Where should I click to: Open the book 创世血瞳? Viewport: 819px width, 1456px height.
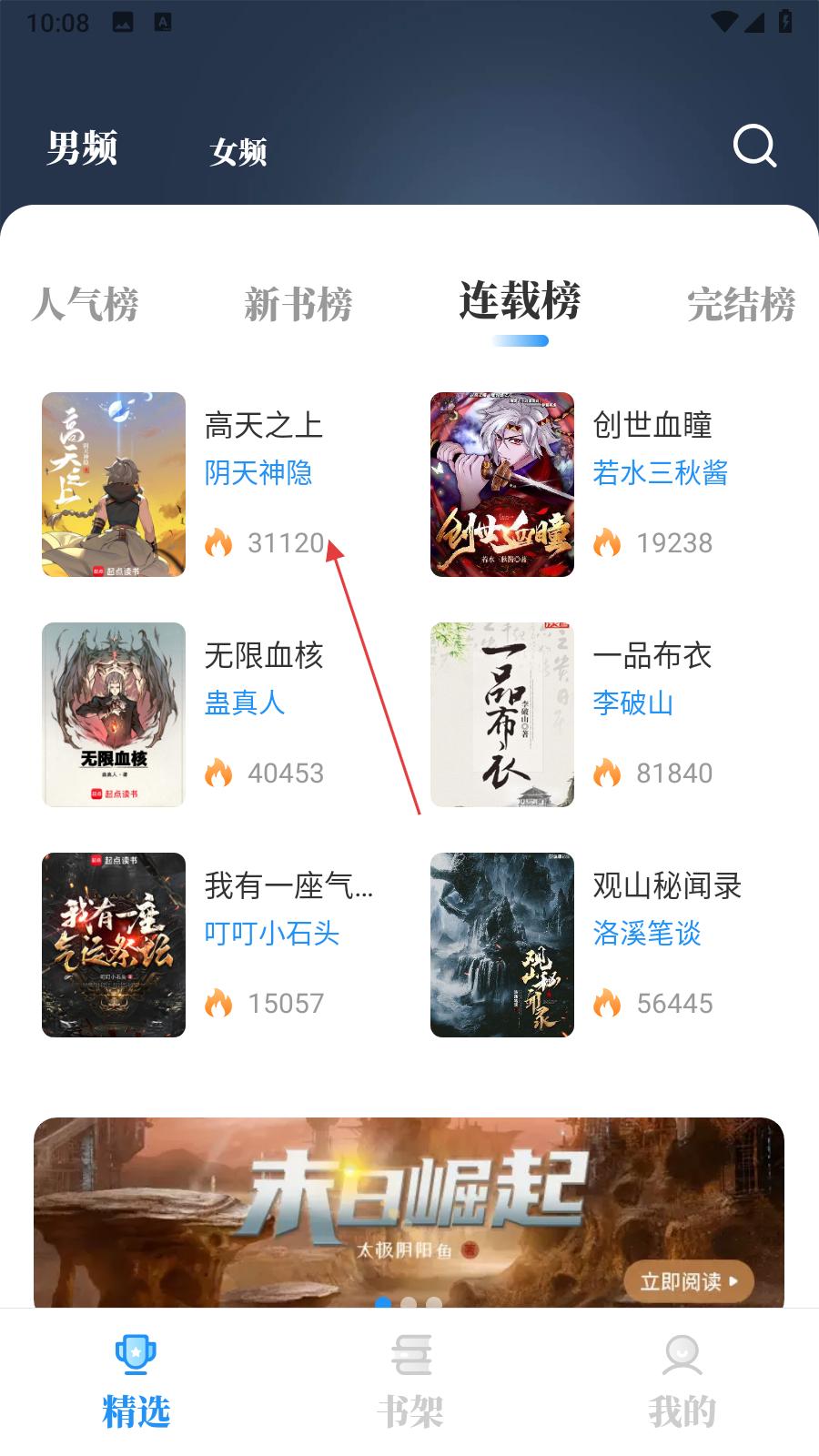(502, 484)
